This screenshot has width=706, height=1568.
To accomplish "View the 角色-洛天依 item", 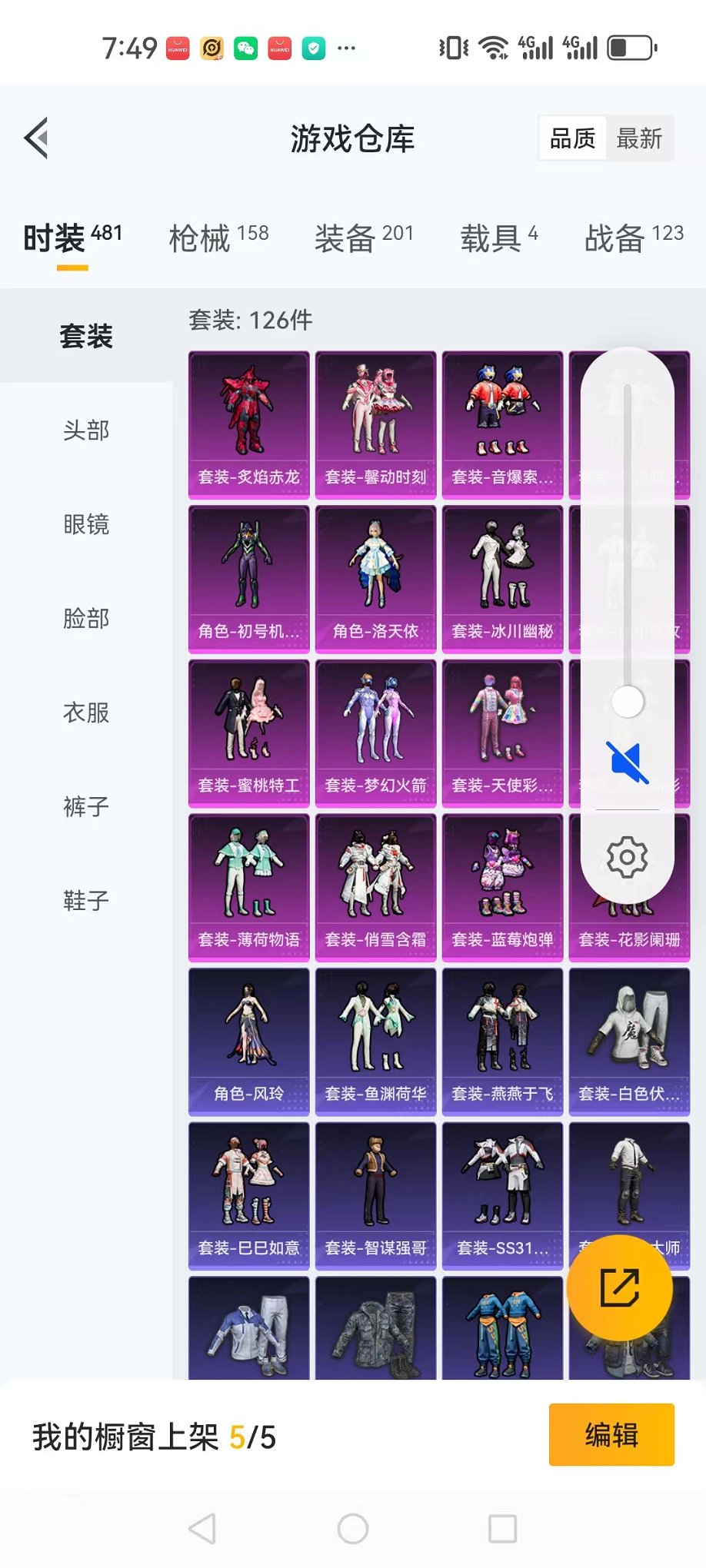I will click(375, 578).
